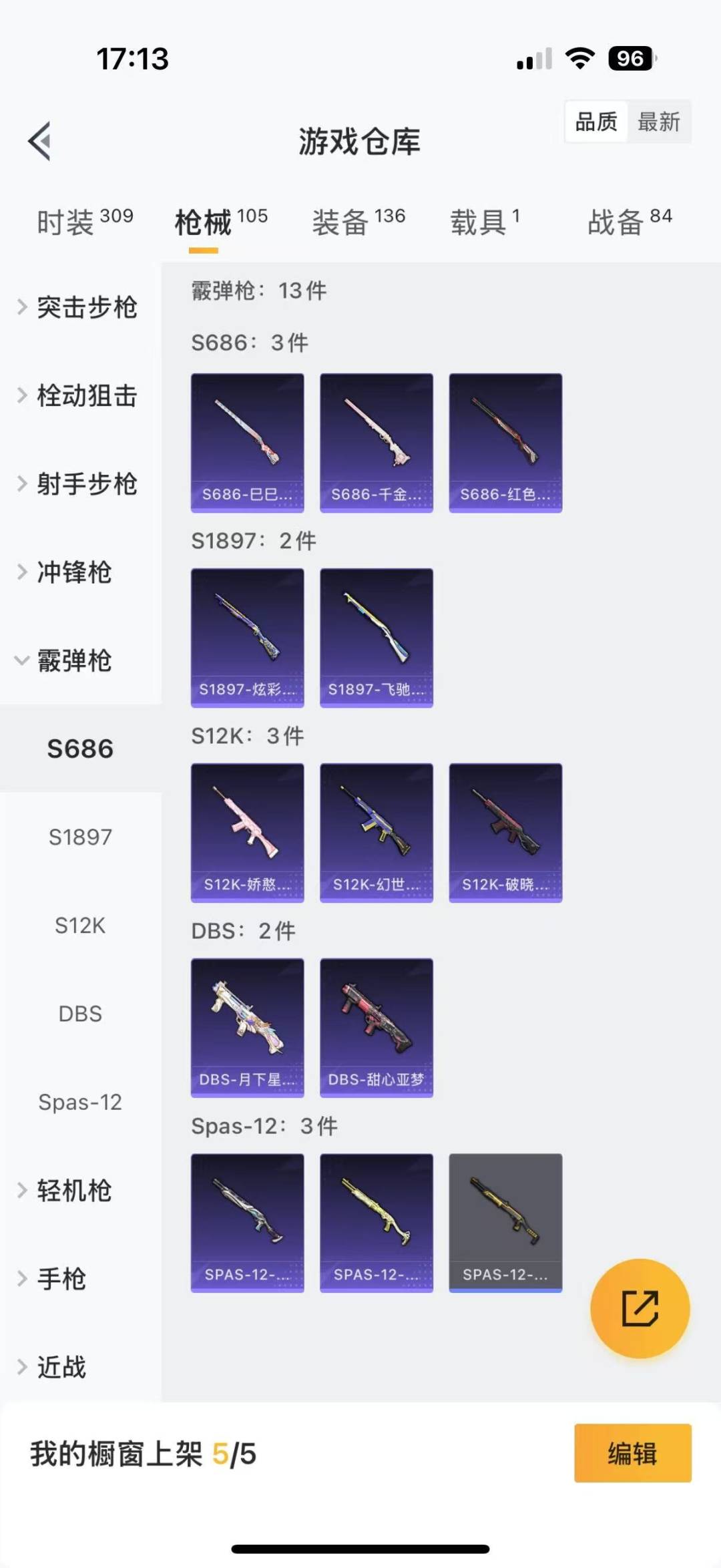Sort the warehouse by 最新
The image size is (721, 1568).
(658, 122)
